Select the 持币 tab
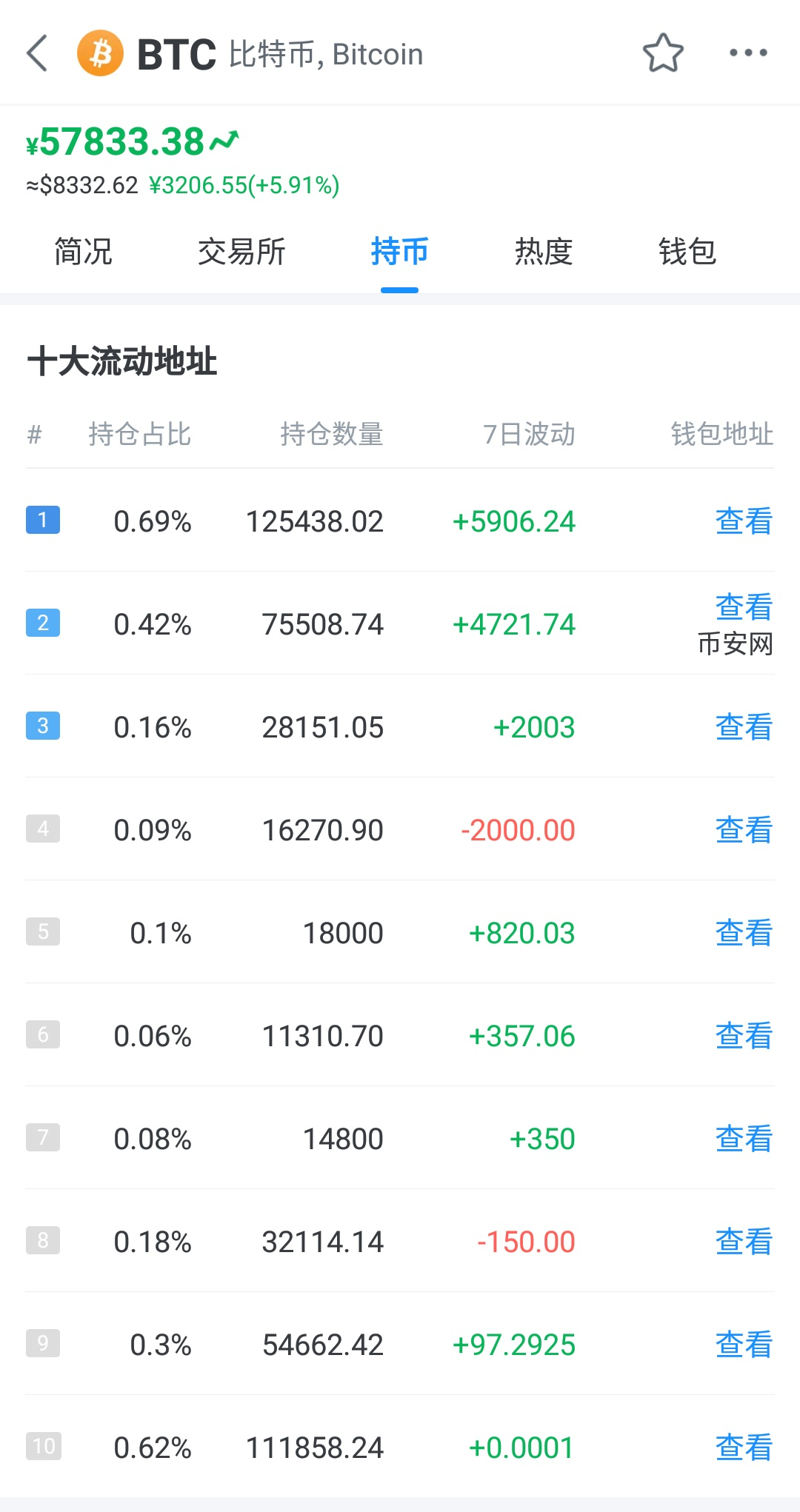 click(x=399, y=252)
